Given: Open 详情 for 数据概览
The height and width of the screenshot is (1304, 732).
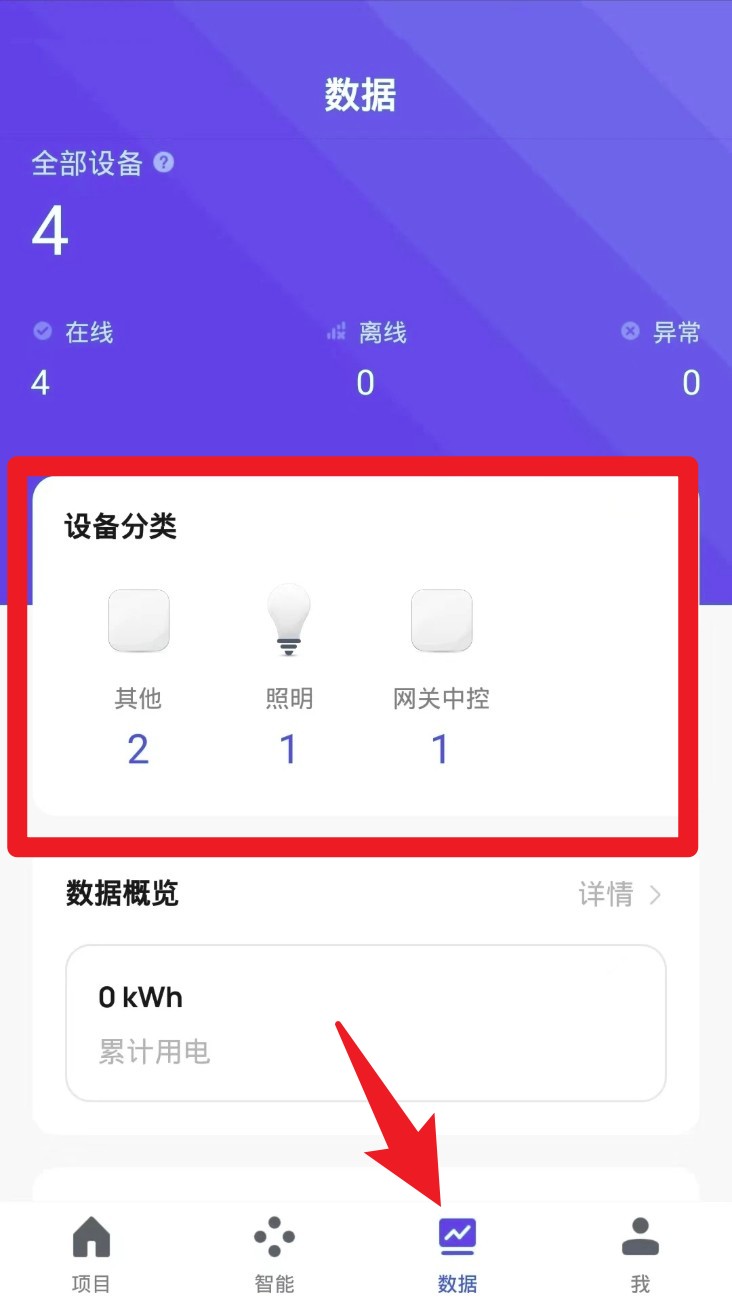Looking at the screenshot, I should [x=620, y=894].
